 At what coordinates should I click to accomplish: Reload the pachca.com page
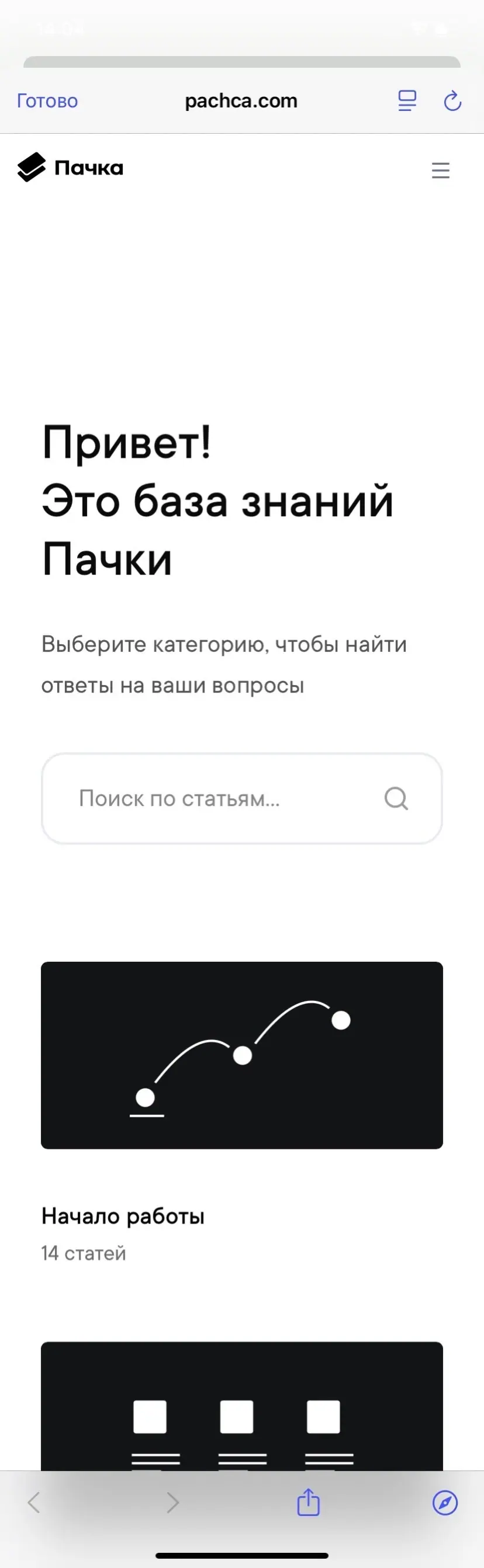452,100
